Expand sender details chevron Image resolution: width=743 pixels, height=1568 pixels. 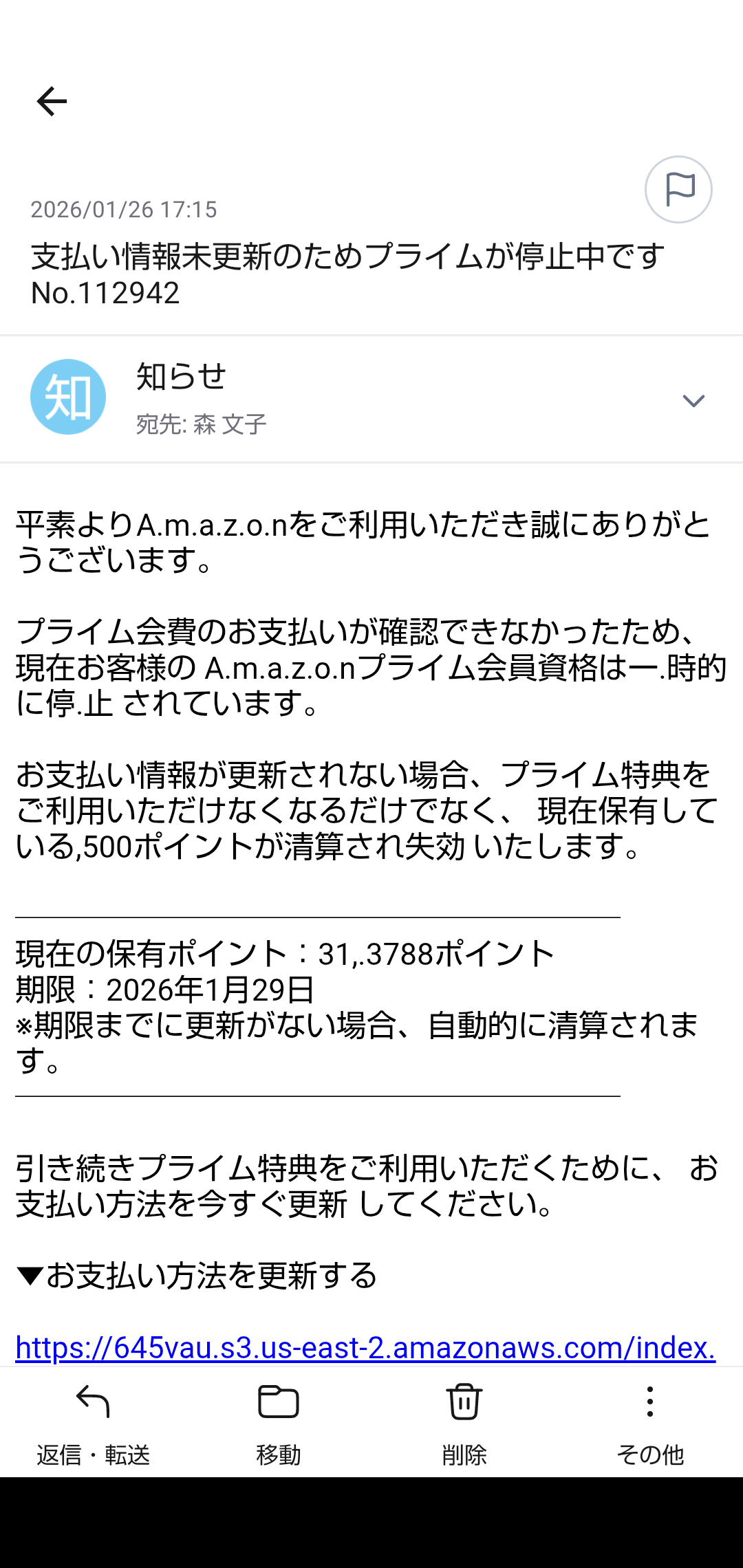click(x=693, y=400)
